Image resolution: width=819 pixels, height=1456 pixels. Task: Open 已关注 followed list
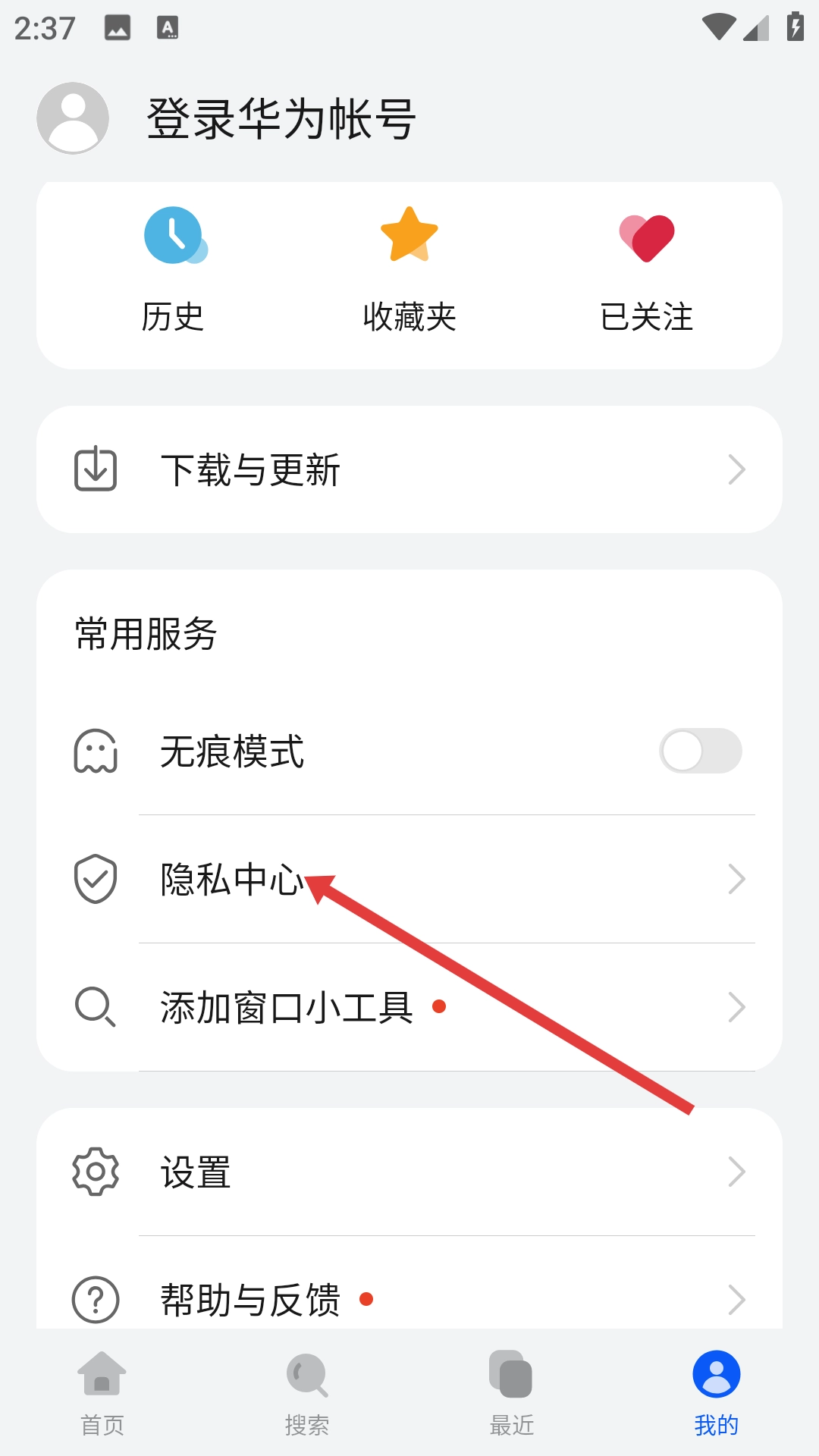click(x=646, y=269)
